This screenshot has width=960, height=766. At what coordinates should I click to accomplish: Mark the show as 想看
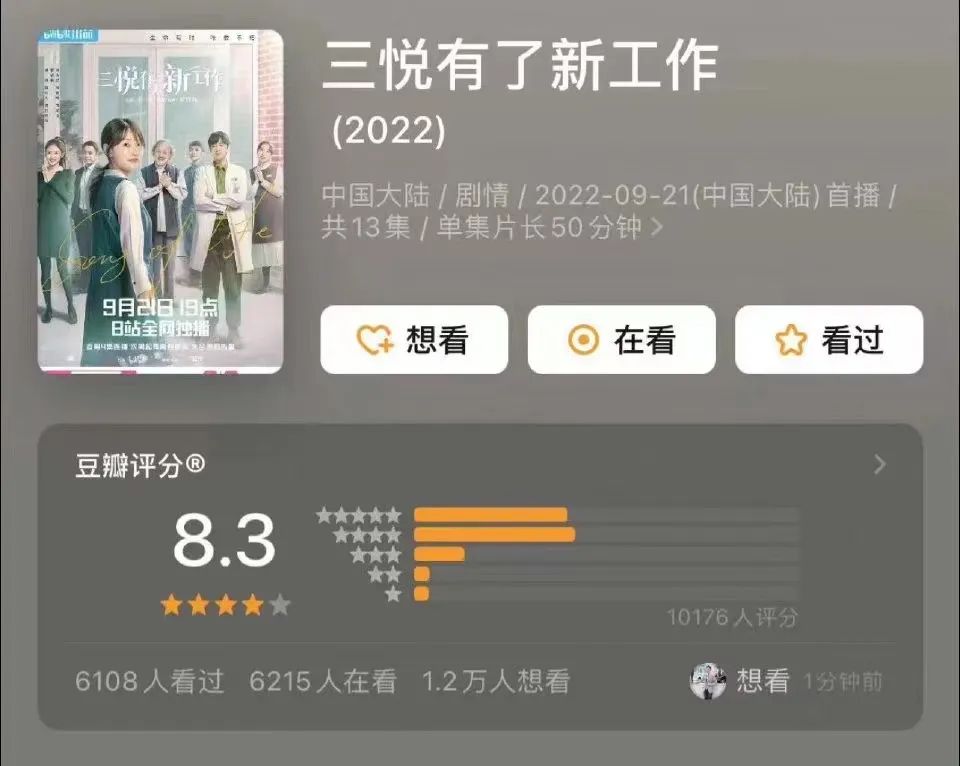tap(413, 340)
